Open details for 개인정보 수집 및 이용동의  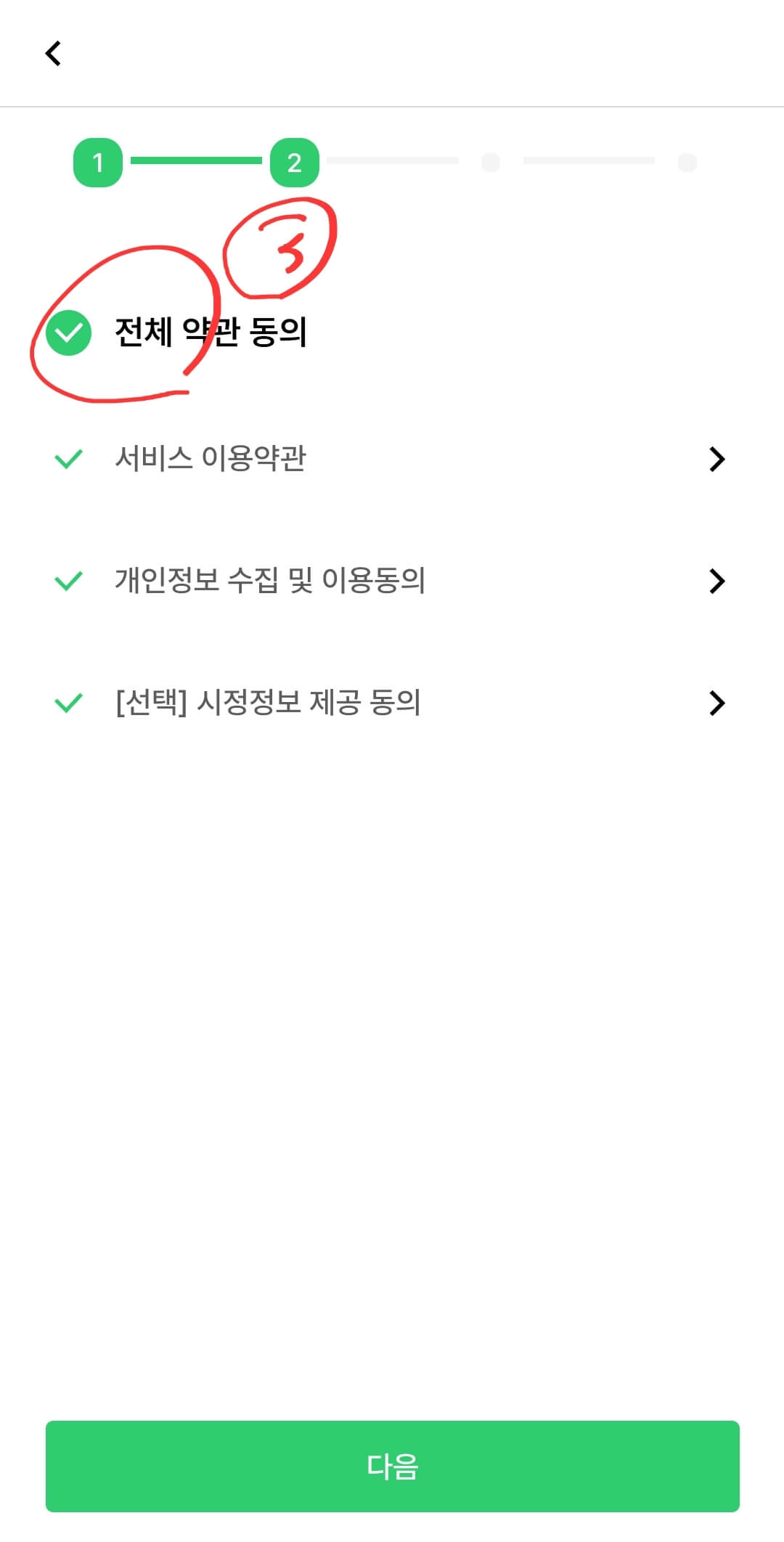(x=718, y=580)
